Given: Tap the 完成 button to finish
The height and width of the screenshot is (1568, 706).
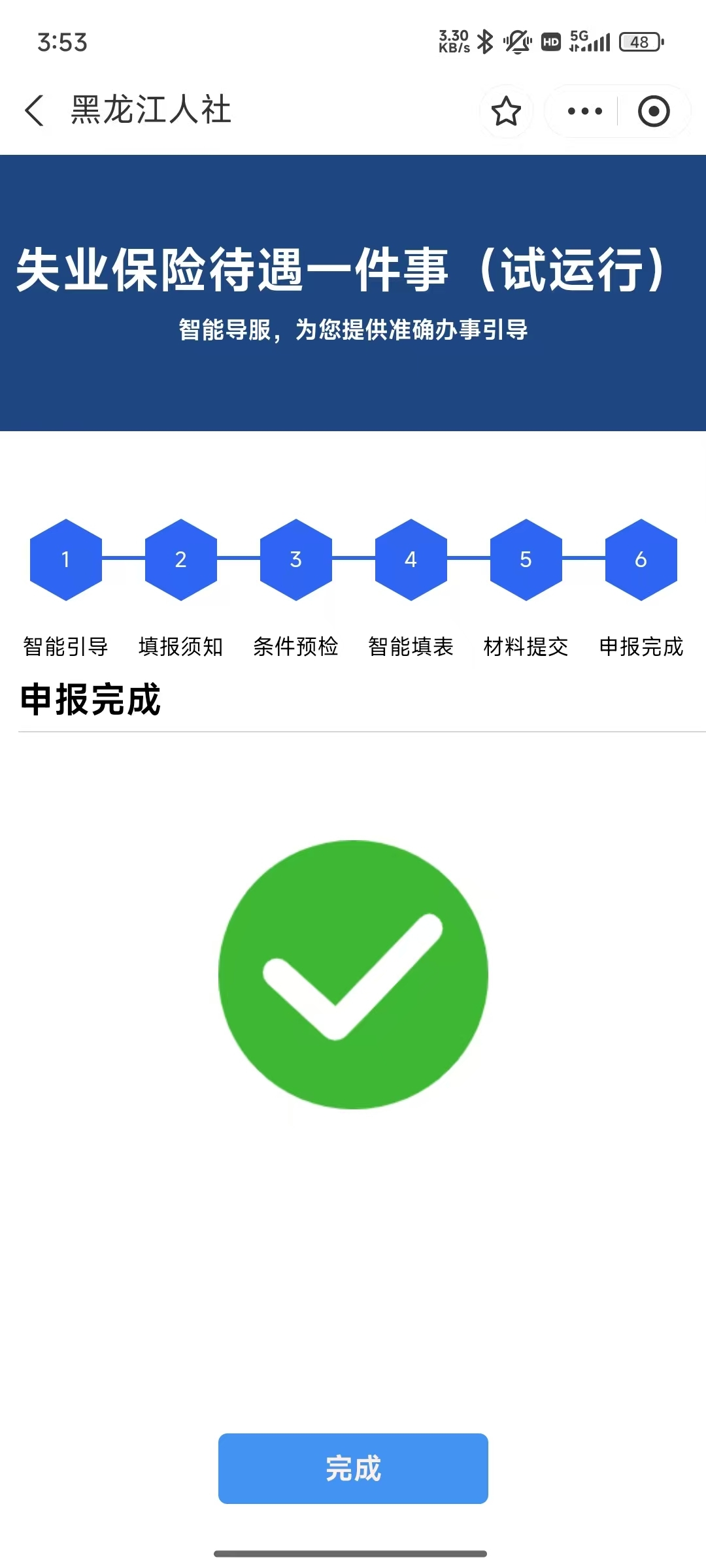Looking at the screenshot, I should pyautogui.click(x=353, y=1468).
